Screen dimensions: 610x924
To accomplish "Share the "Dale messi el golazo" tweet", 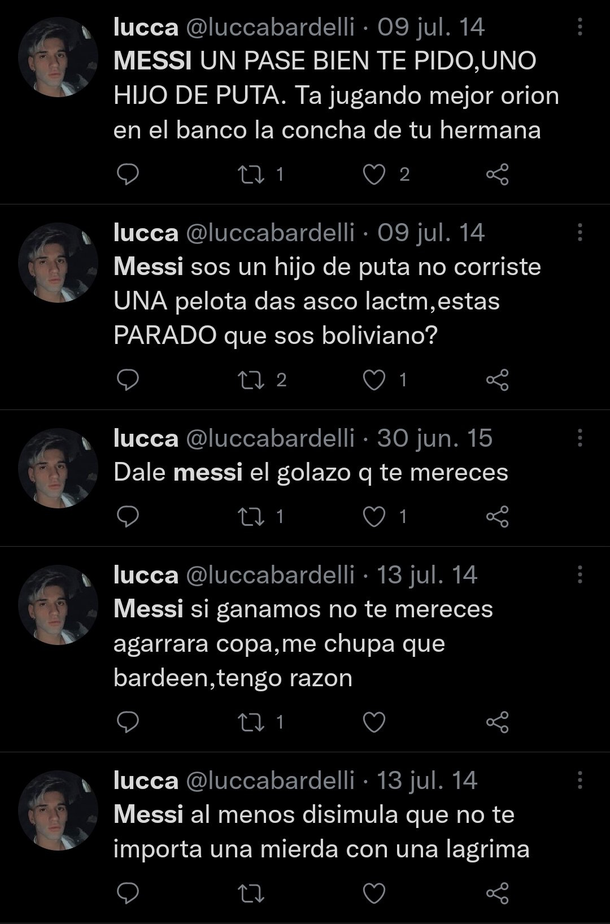I will click(x=497, y=516).
